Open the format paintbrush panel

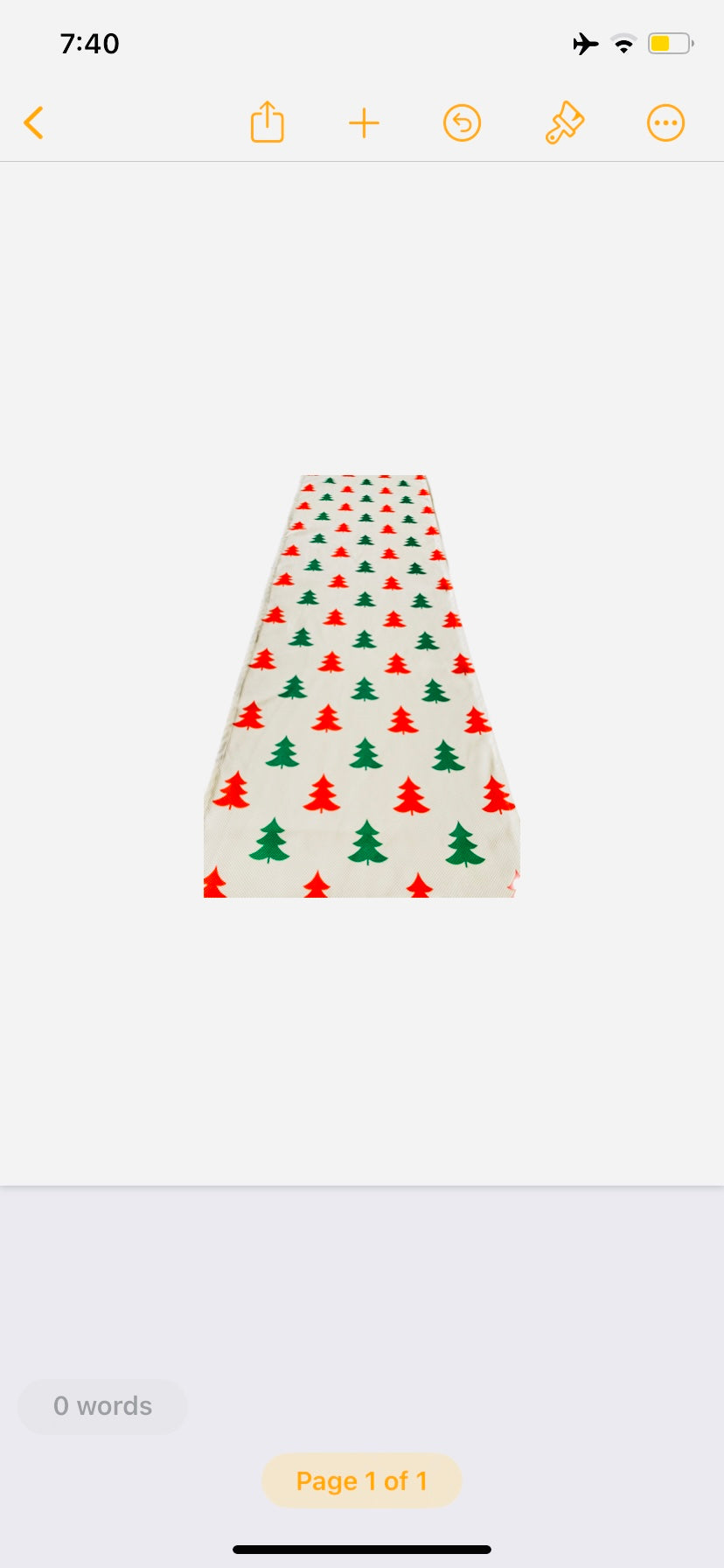[564, 122]
